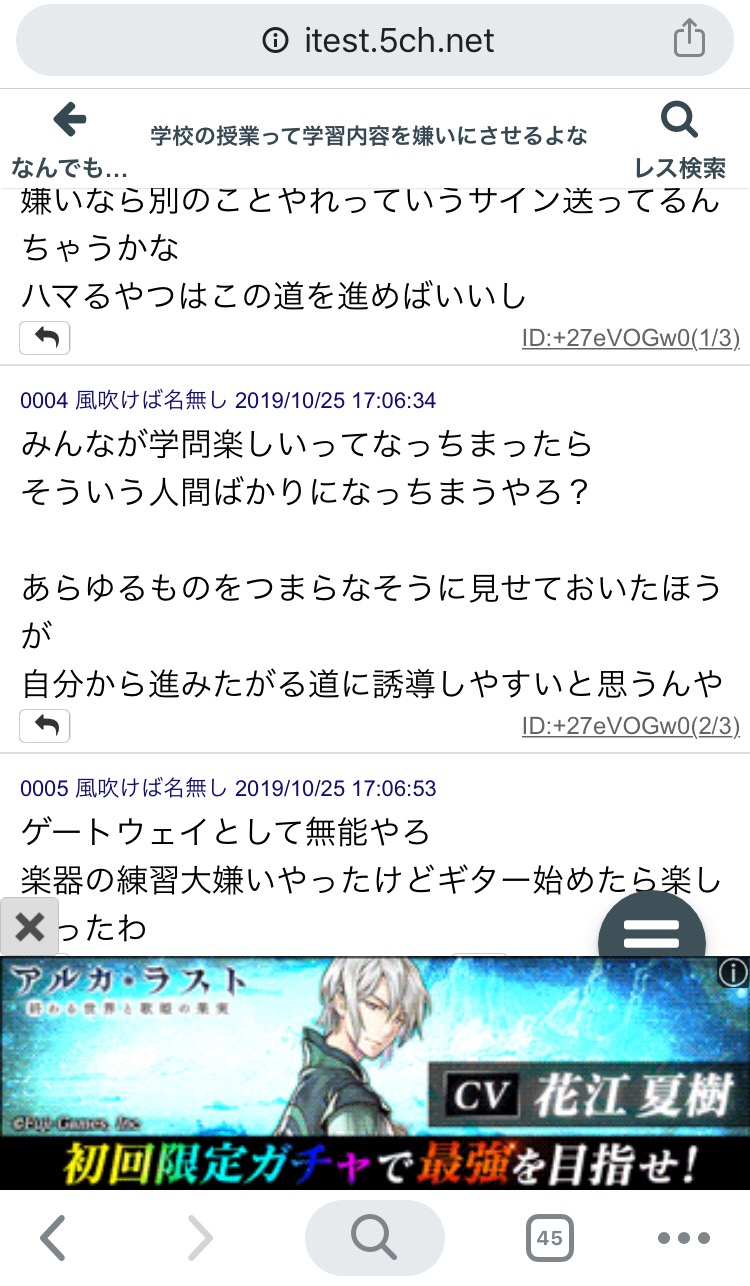Tap the itest.5ch.net address bar
This screenshot has width=750, height=1286.
375,41
